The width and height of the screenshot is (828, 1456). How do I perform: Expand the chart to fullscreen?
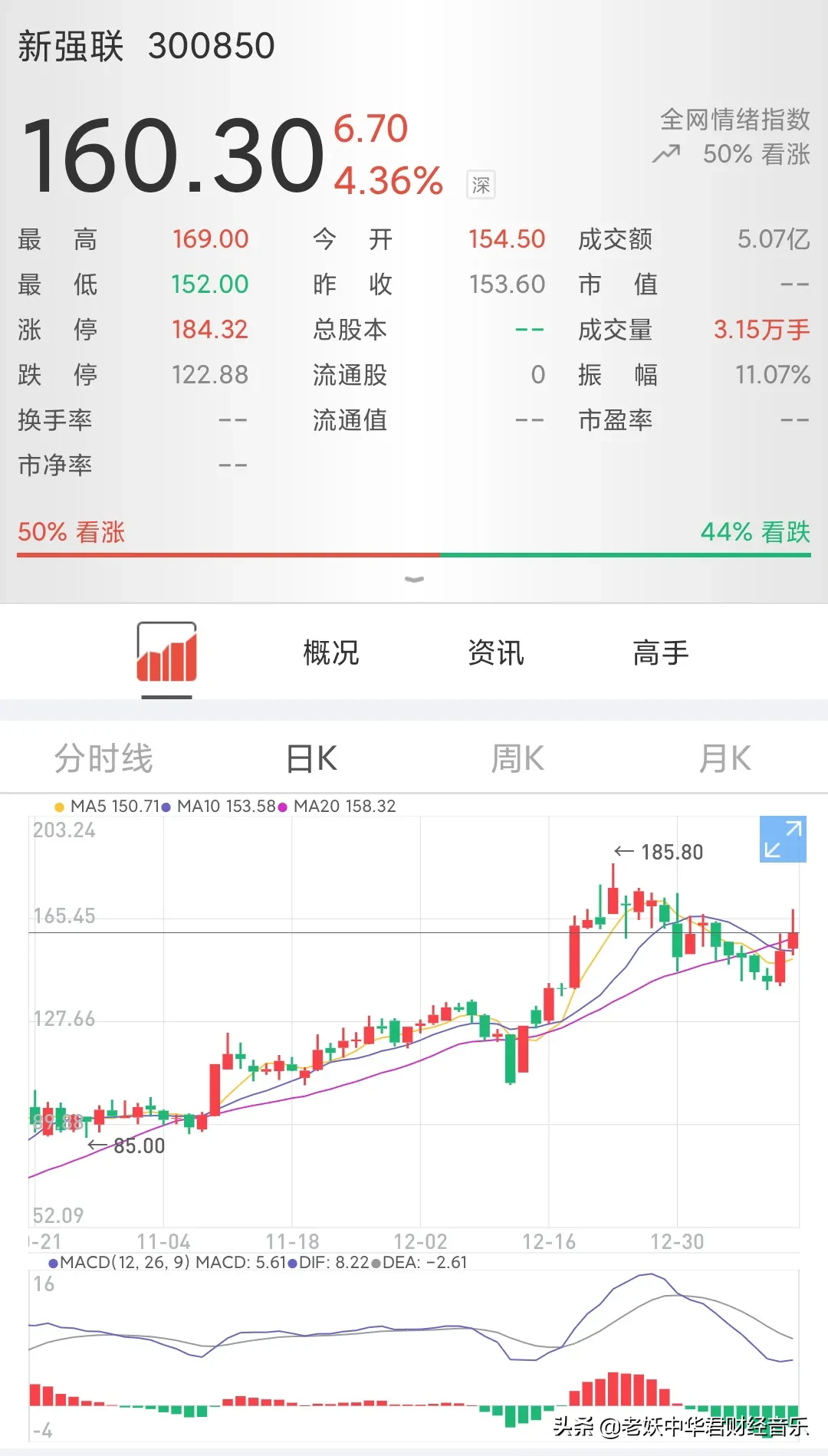(783, 839)
